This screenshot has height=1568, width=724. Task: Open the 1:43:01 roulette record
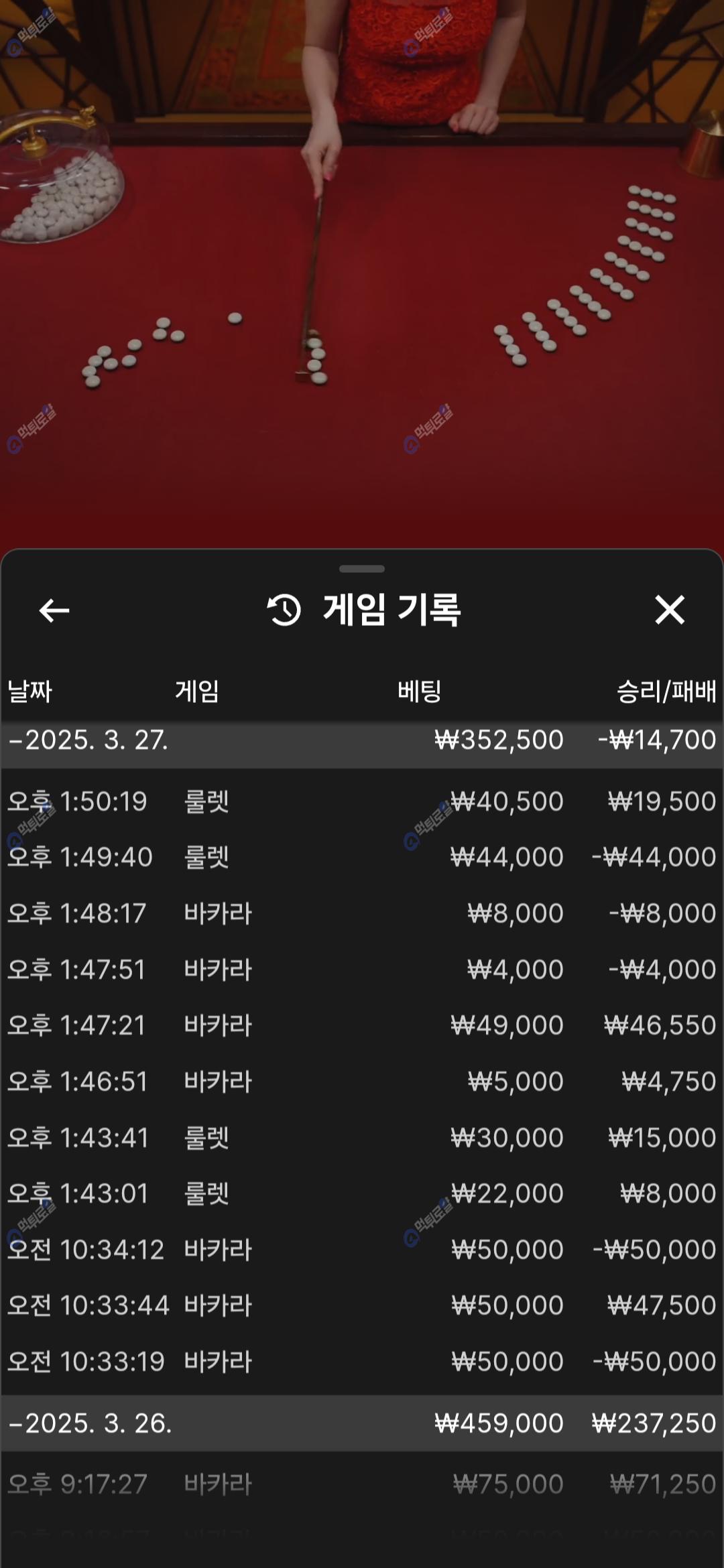coord(362,1193)
